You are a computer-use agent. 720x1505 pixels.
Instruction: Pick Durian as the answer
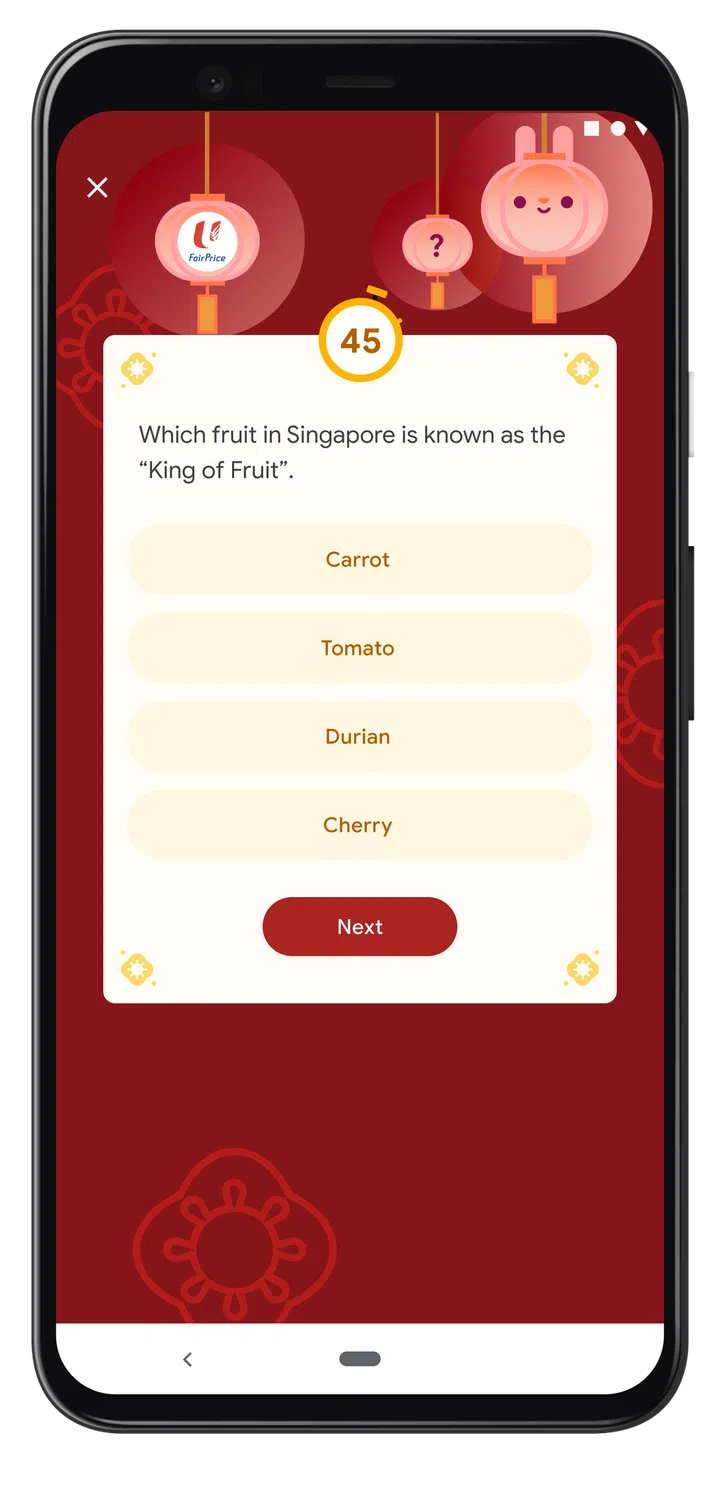tap(359, 737)
